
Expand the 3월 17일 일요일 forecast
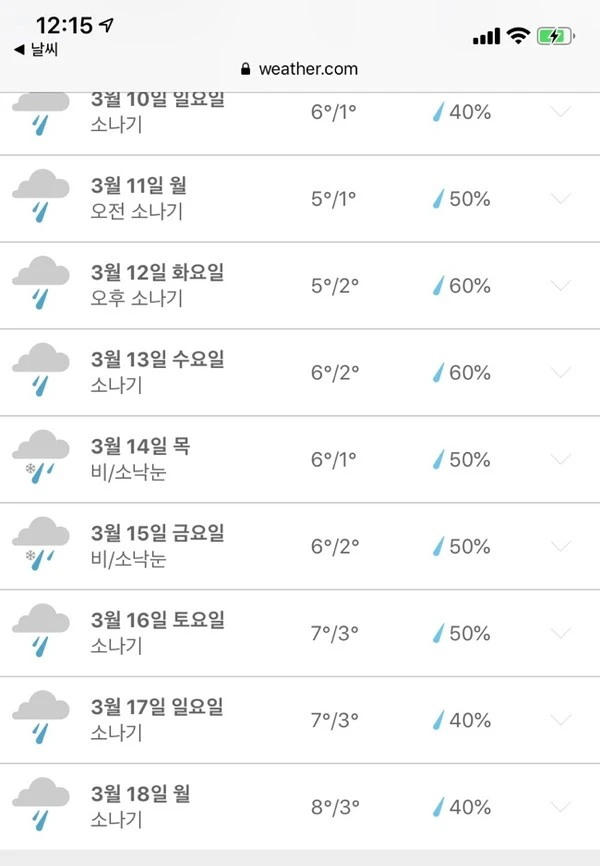click(561, 721)
